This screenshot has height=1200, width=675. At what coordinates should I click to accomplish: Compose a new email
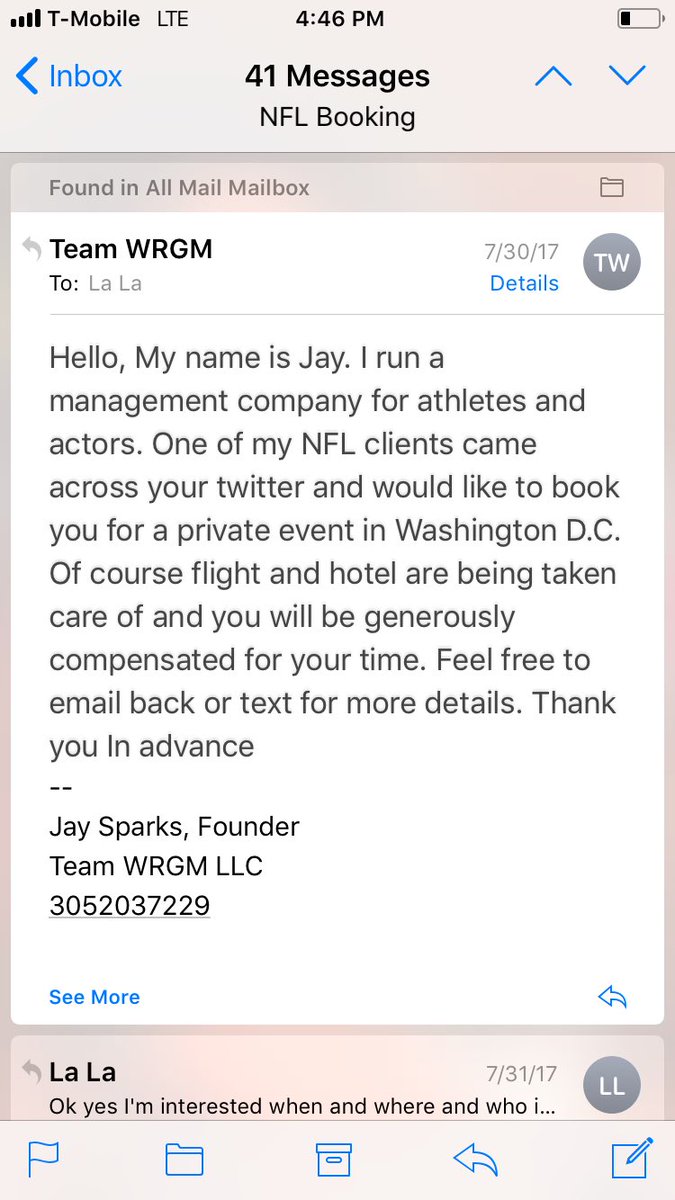coord(631,1157)
